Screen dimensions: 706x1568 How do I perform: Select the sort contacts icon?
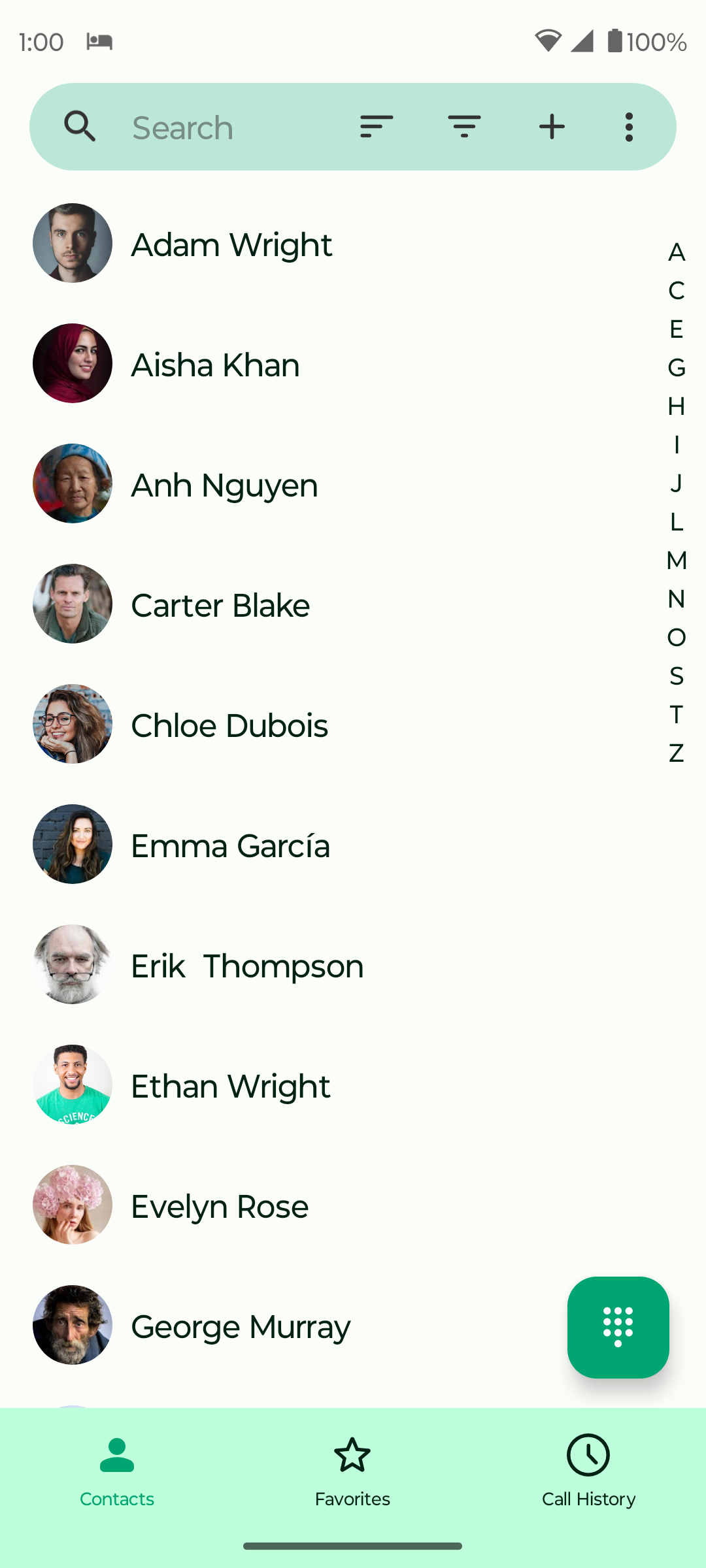point(377,126)
